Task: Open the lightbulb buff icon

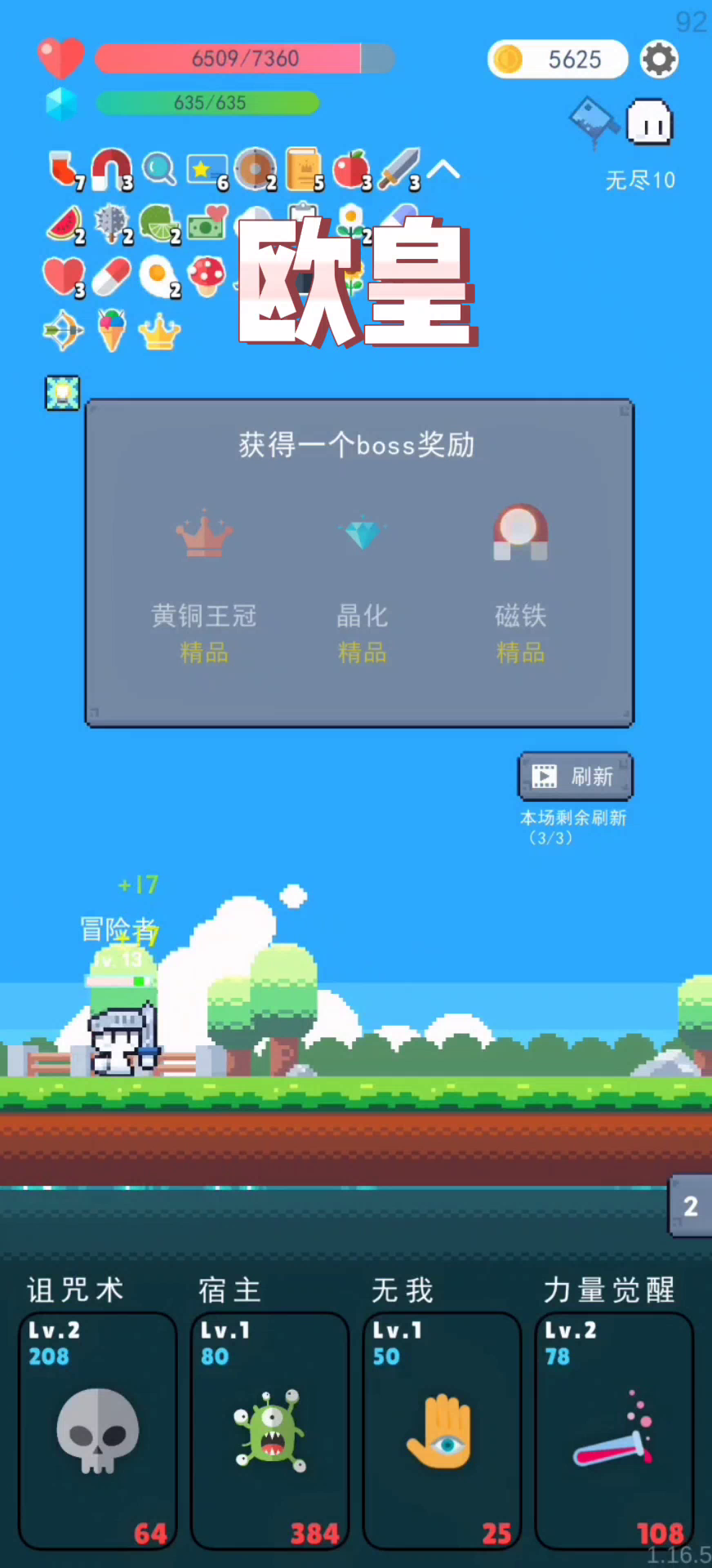Action: 62,393
